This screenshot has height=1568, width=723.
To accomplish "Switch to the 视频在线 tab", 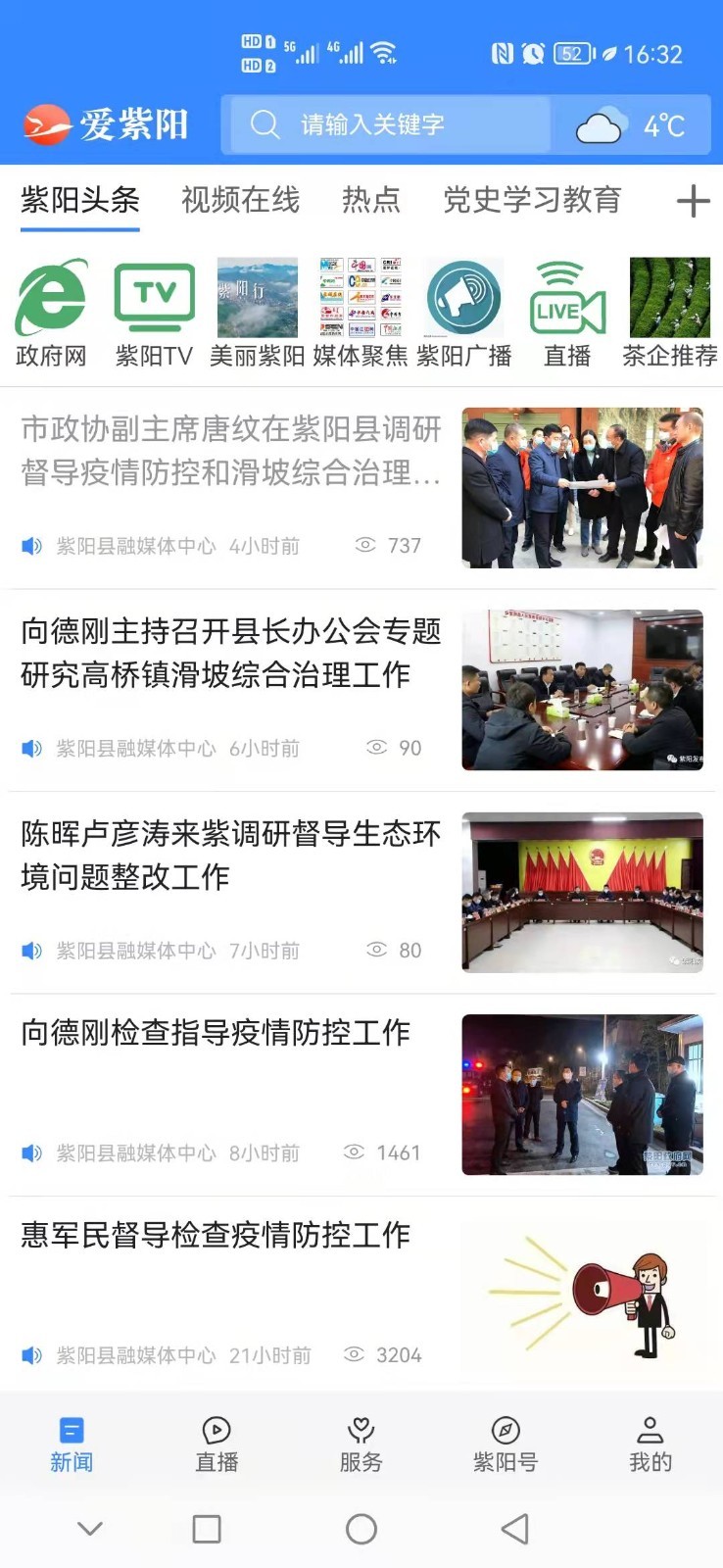I will [x=240, y=200].
